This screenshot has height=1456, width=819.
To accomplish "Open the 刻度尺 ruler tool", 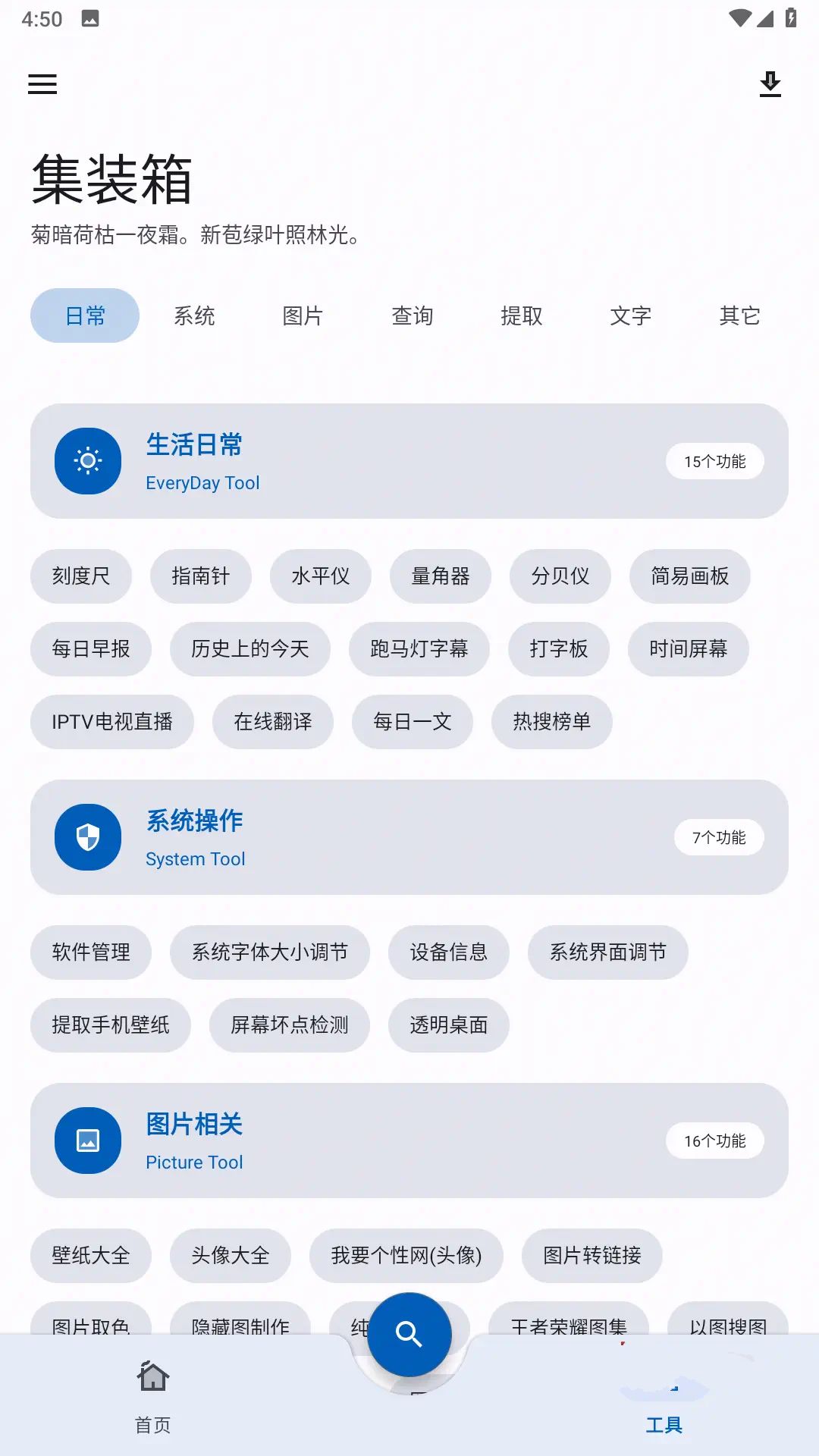I will [x=81, y=576].
